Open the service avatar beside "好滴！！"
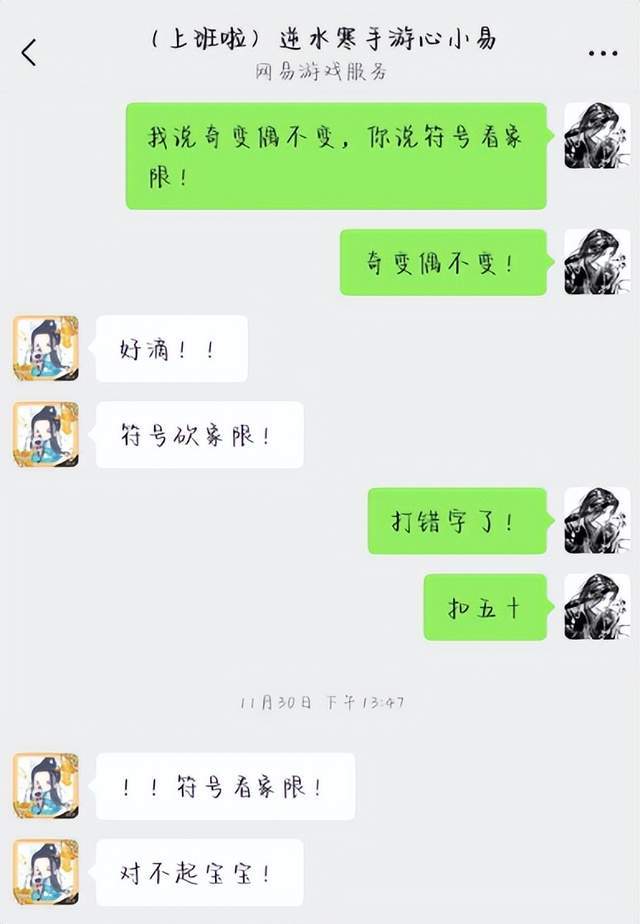The height and width of the screenshot is (924, 640). point(46,348)
